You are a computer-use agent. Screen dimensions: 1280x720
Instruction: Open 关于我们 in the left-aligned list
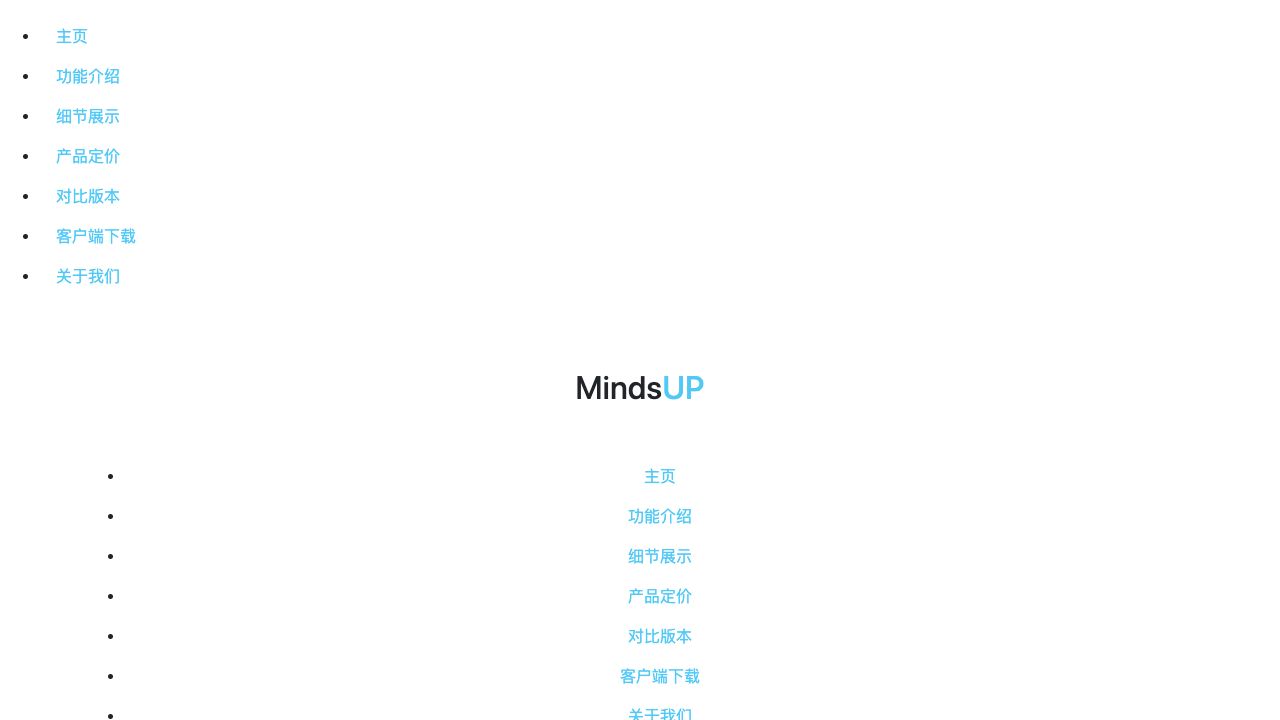[88, 276]
